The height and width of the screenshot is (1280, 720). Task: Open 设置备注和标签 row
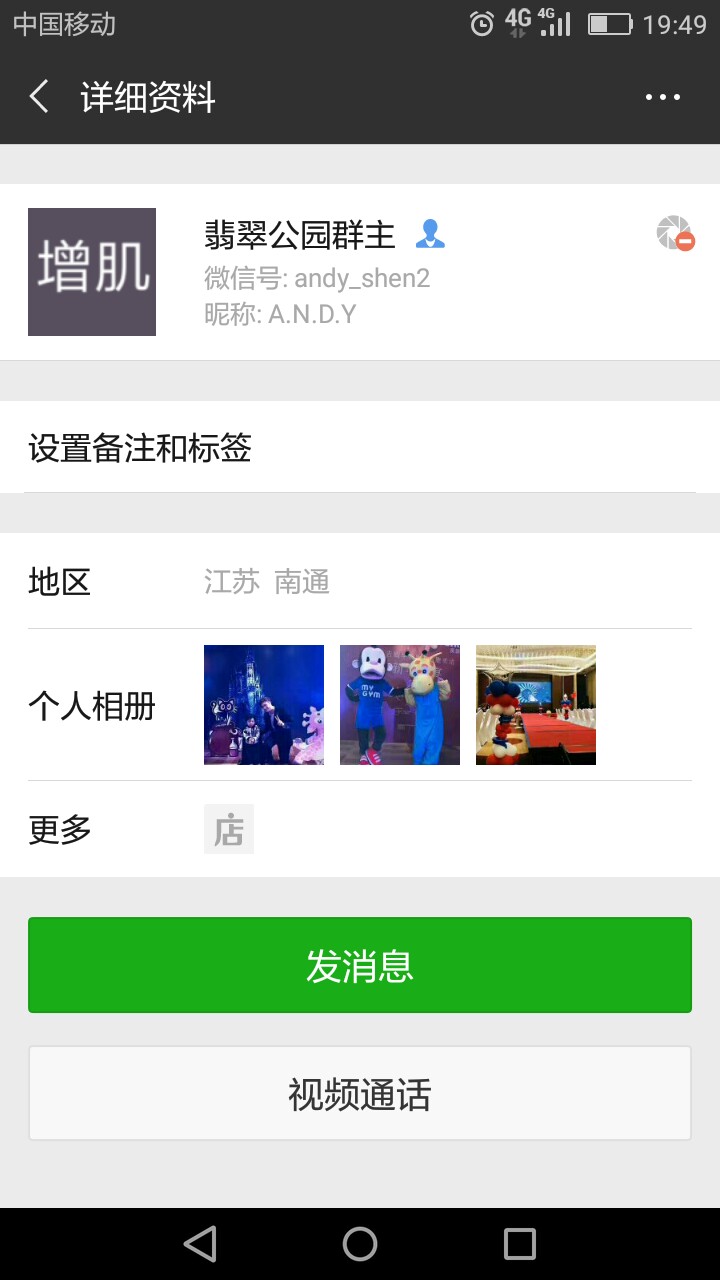360,448
